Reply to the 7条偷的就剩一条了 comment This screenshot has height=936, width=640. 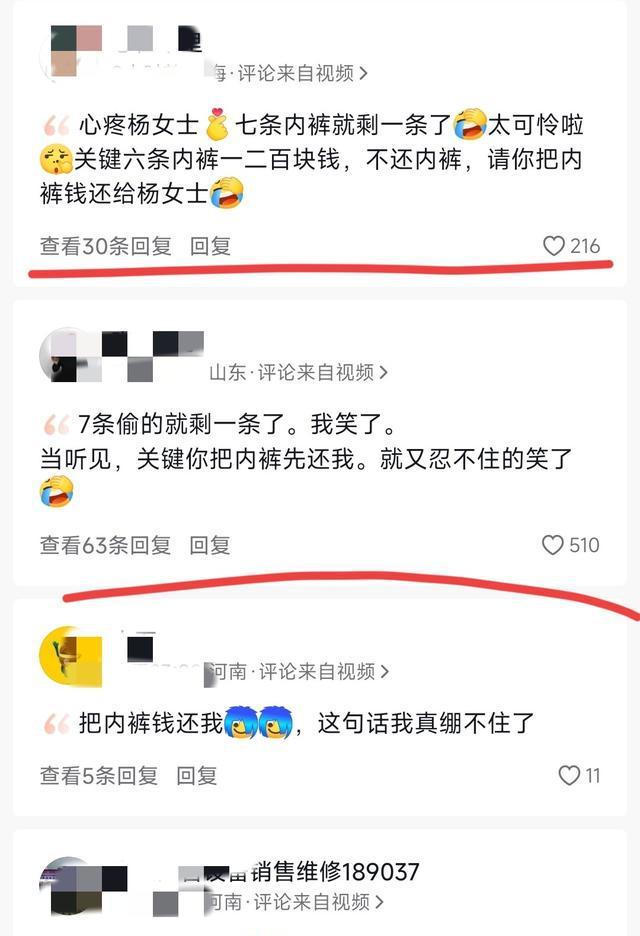[210, 545]
